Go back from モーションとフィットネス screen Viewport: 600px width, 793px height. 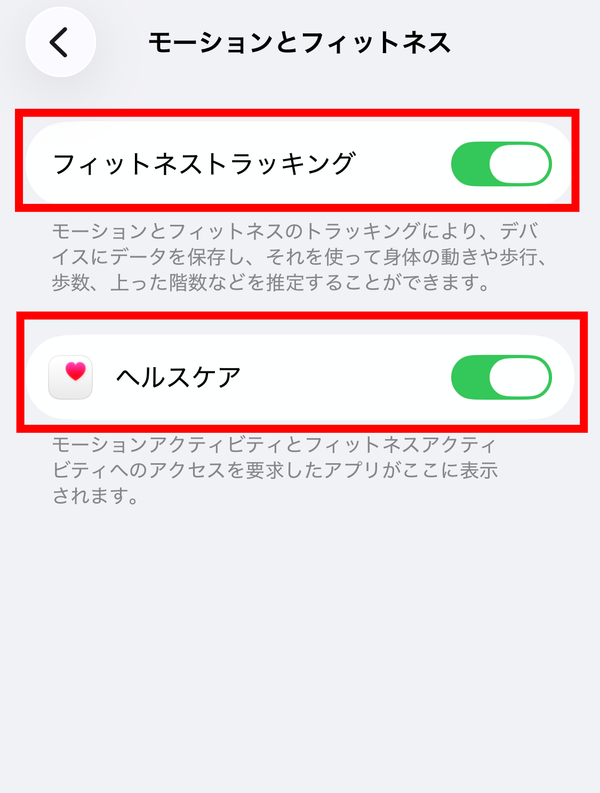(x=60, y=42)
